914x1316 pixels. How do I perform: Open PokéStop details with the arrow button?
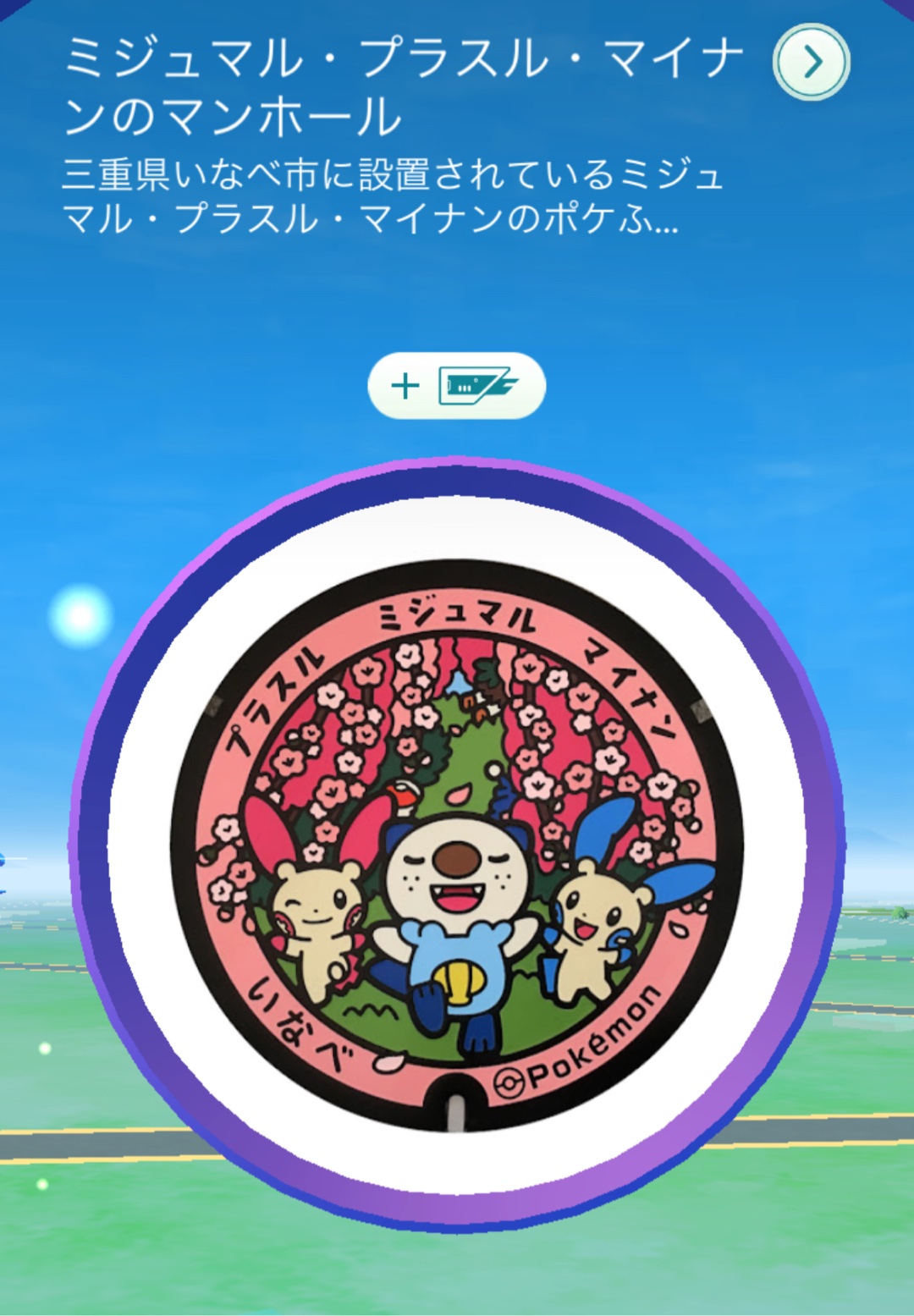tap(811, 62)
